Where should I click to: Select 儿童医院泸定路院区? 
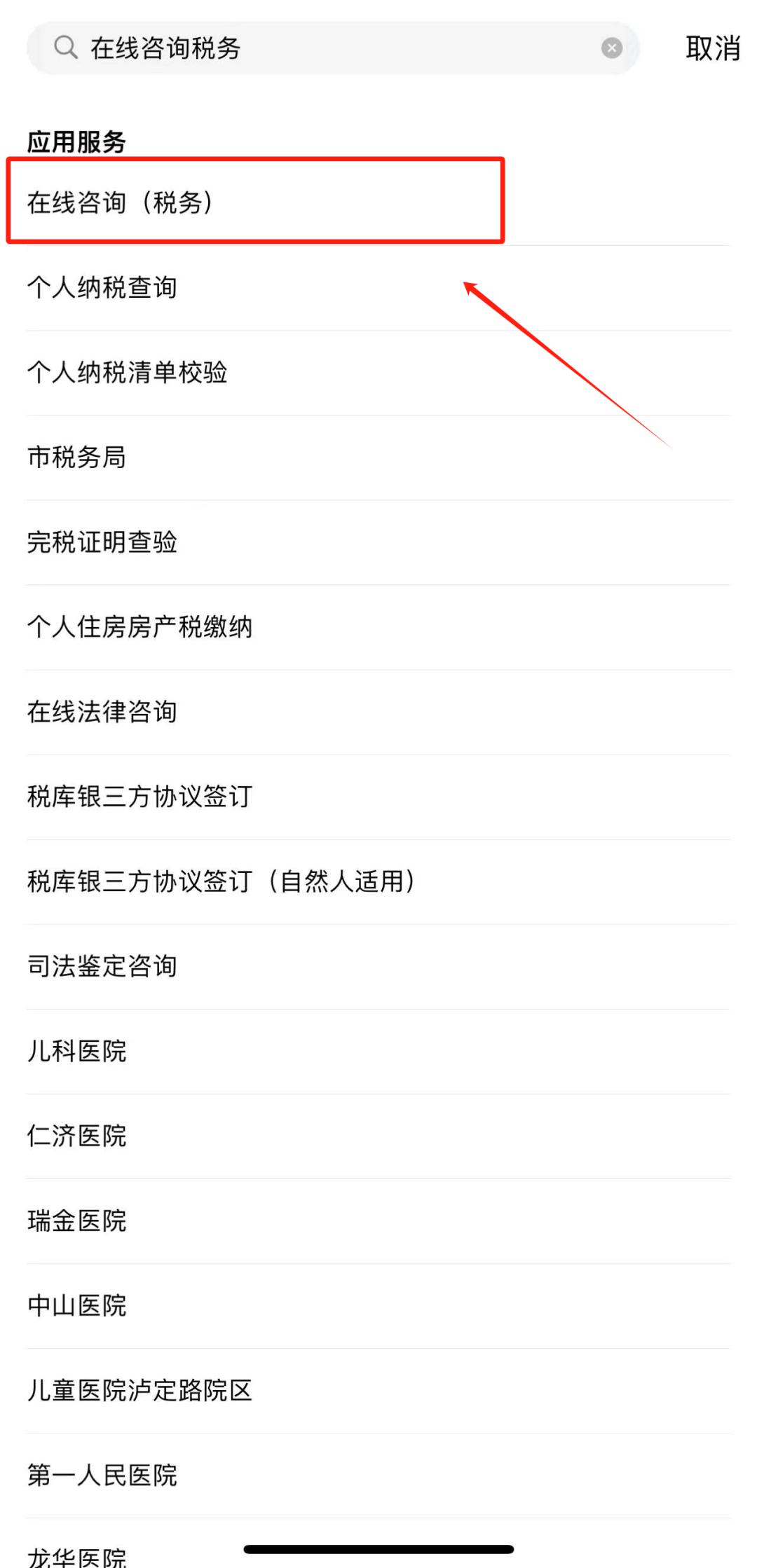(140, 1389)
